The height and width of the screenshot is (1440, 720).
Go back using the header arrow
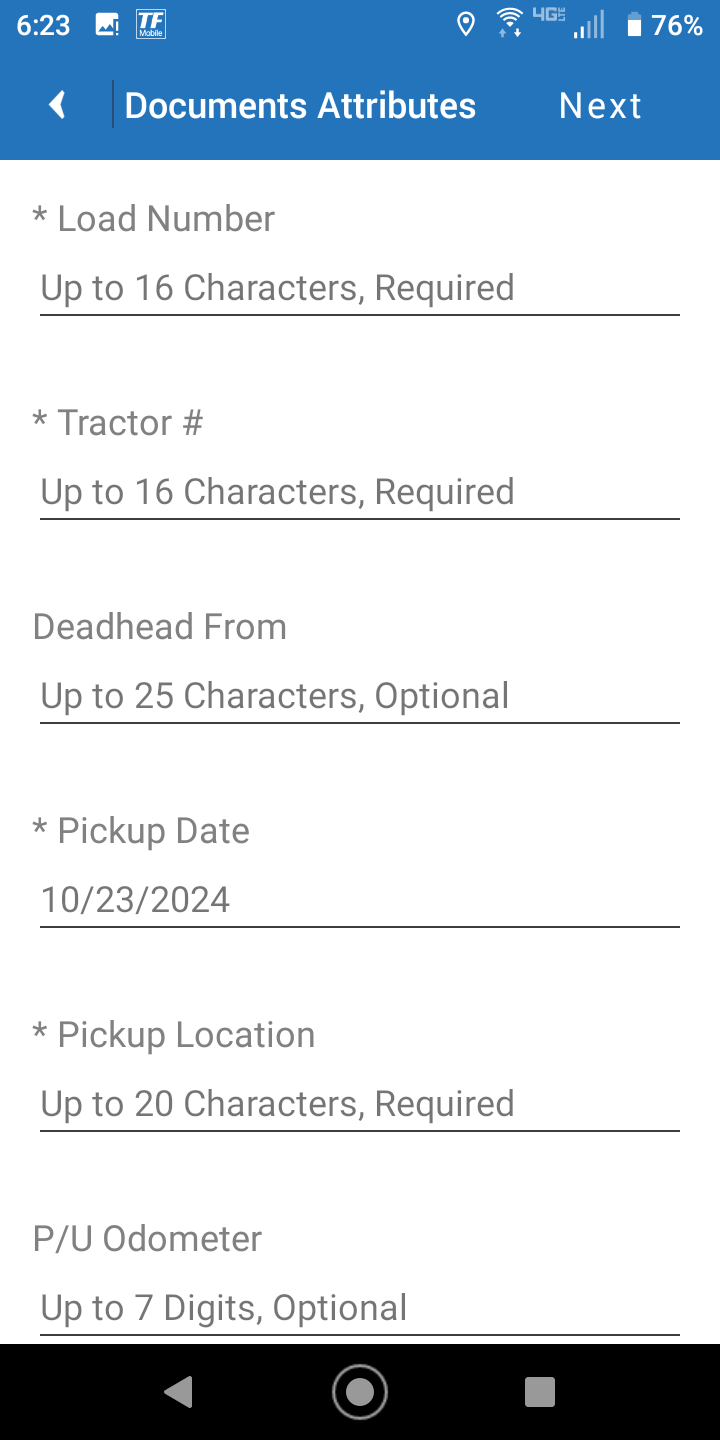click(x=58, y=105)
